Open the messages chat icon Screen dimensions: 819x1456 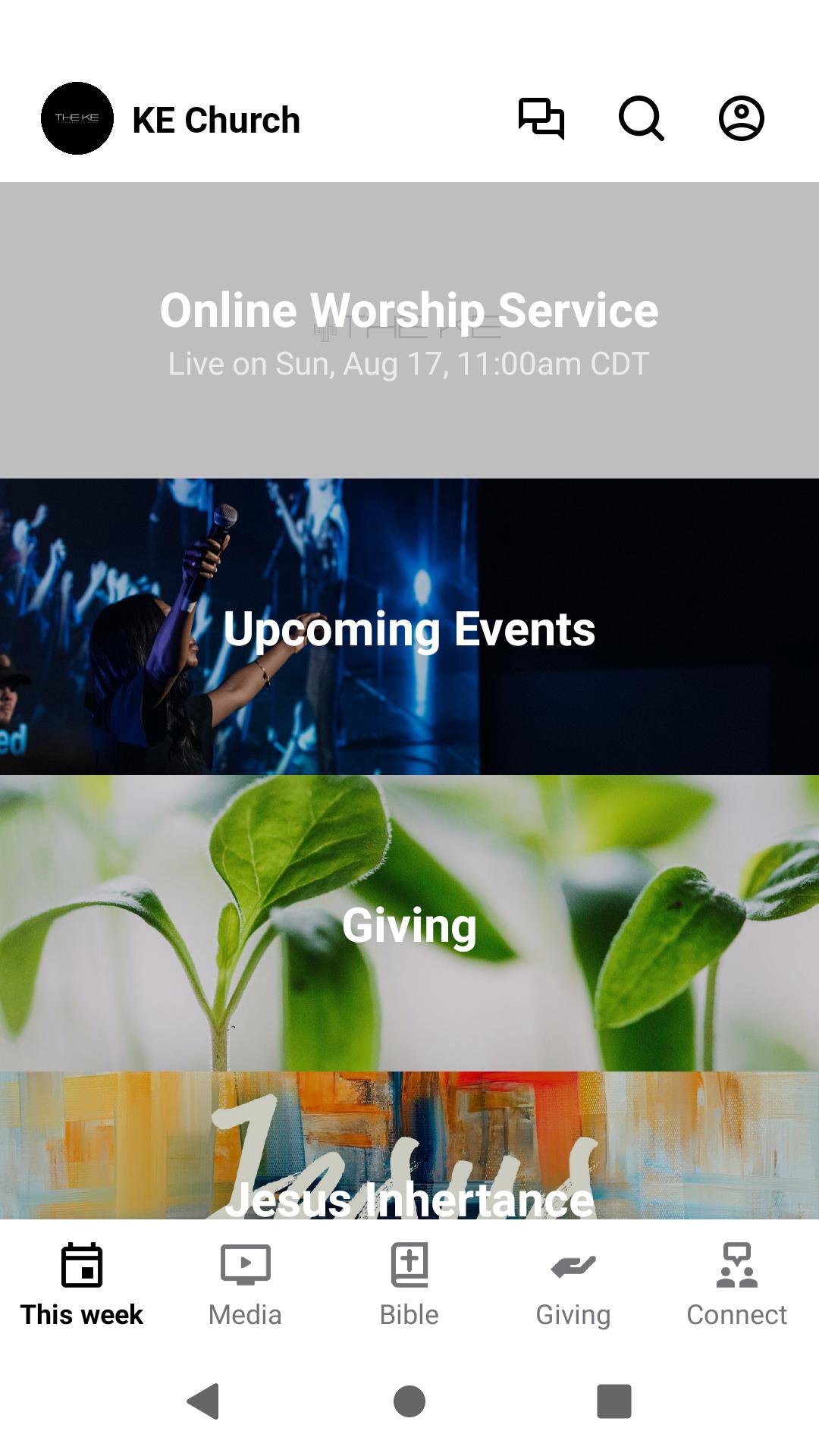(x=541, y=118)
